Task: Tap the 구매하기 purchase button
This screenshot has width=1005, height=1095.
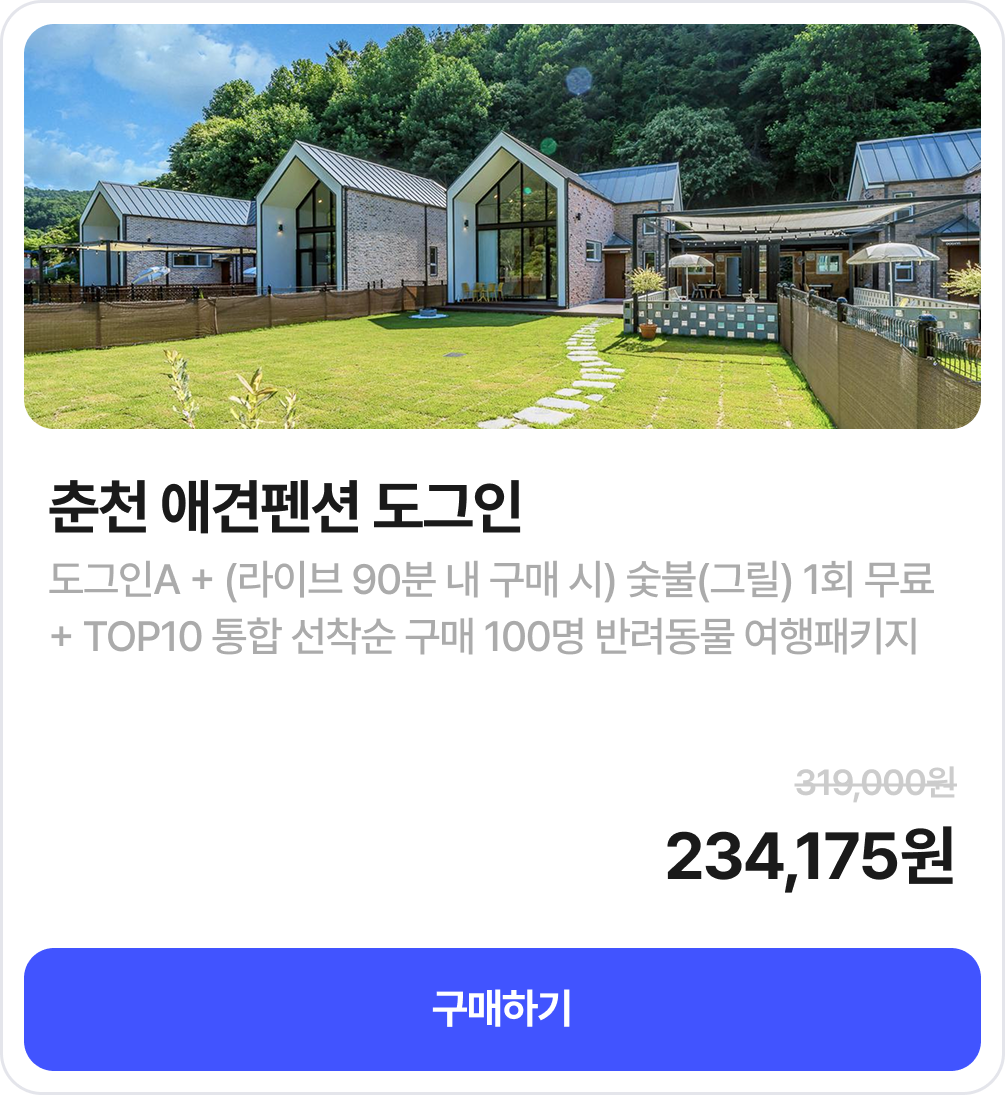Action: pos(502,1009)
